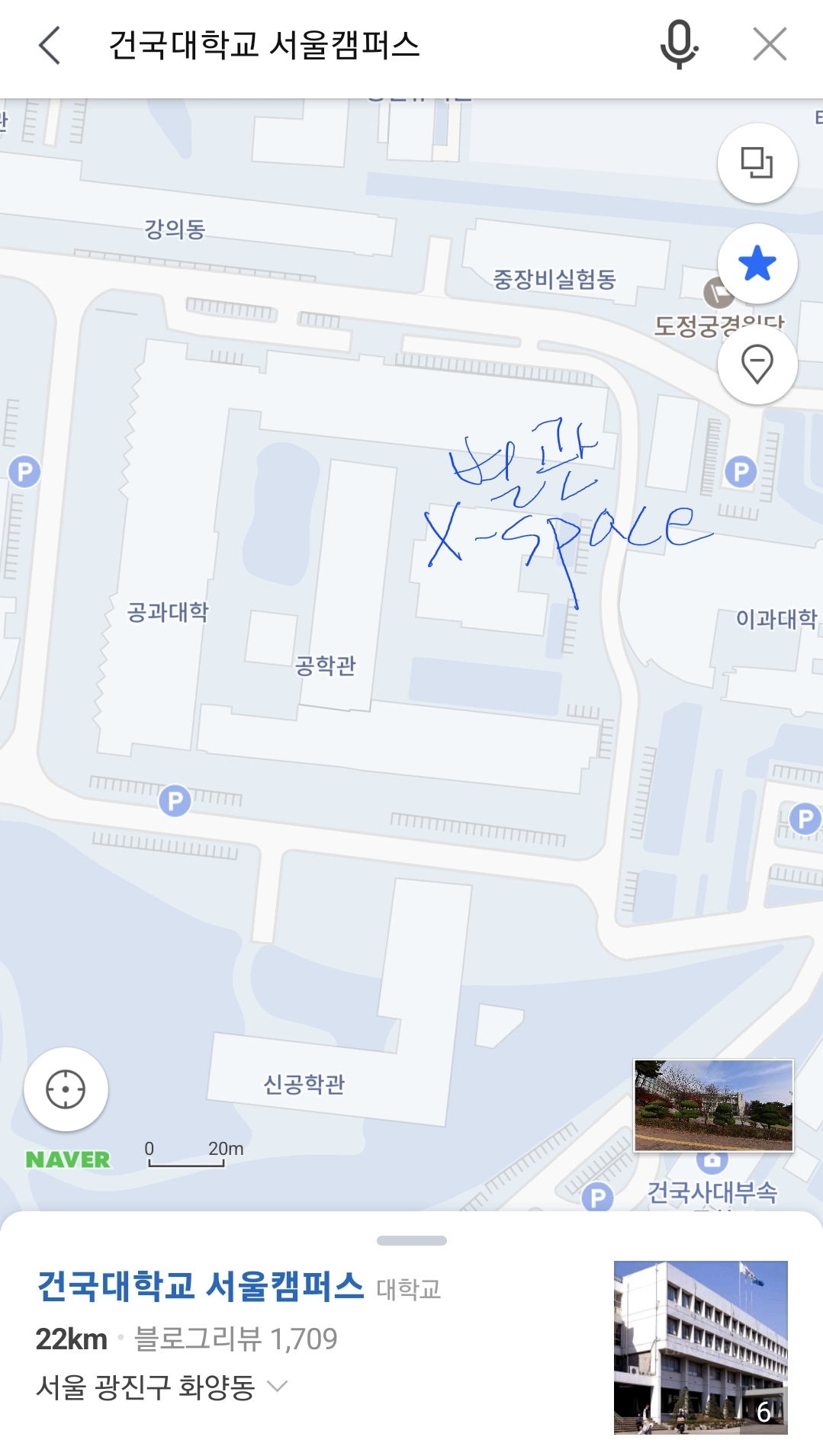Select the 신공학관 building label on map
The image size is (823, 1456).
(304, 1084)
